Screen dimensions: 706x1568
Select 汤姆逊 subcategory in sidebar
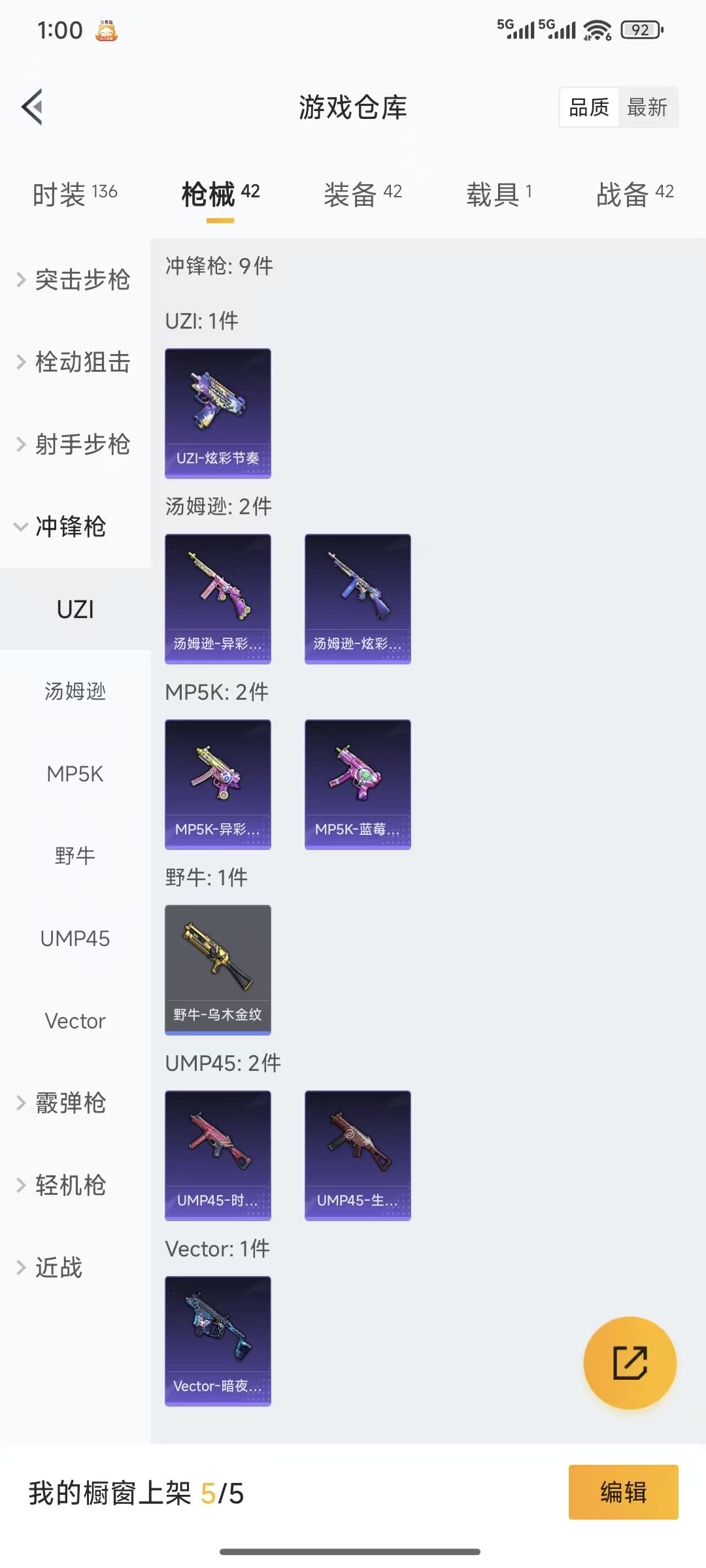tap(75, 693)
